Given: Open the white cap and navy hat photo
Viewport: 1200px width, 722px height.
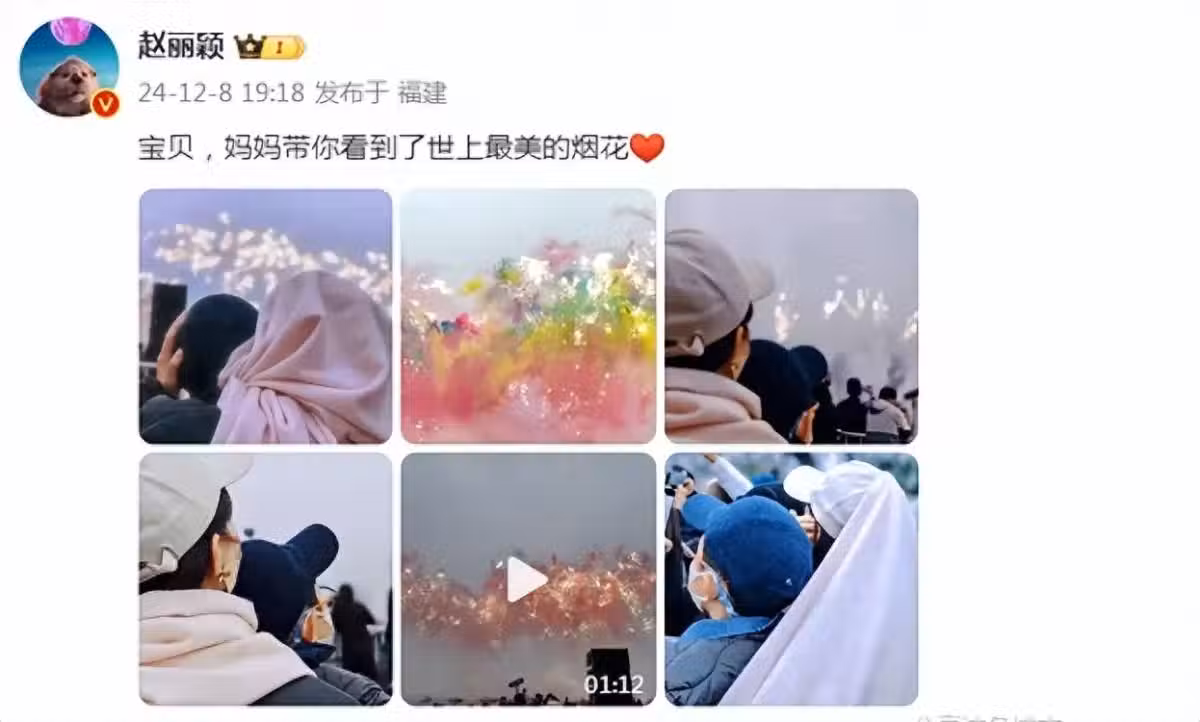Looking at the screenshot, I should click(x=265, y=579).
